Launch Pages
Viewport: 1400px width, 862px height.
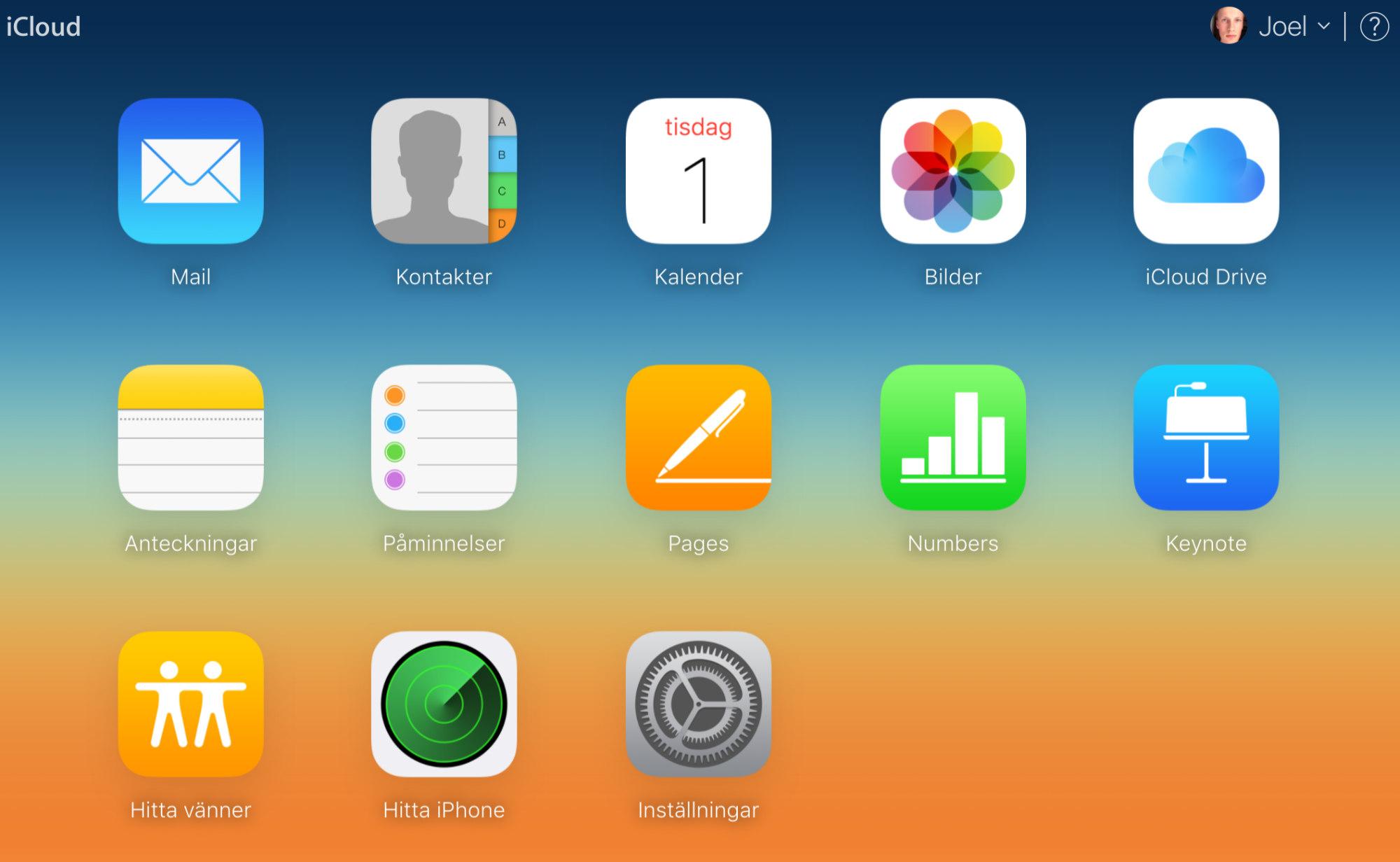(698, 438)
